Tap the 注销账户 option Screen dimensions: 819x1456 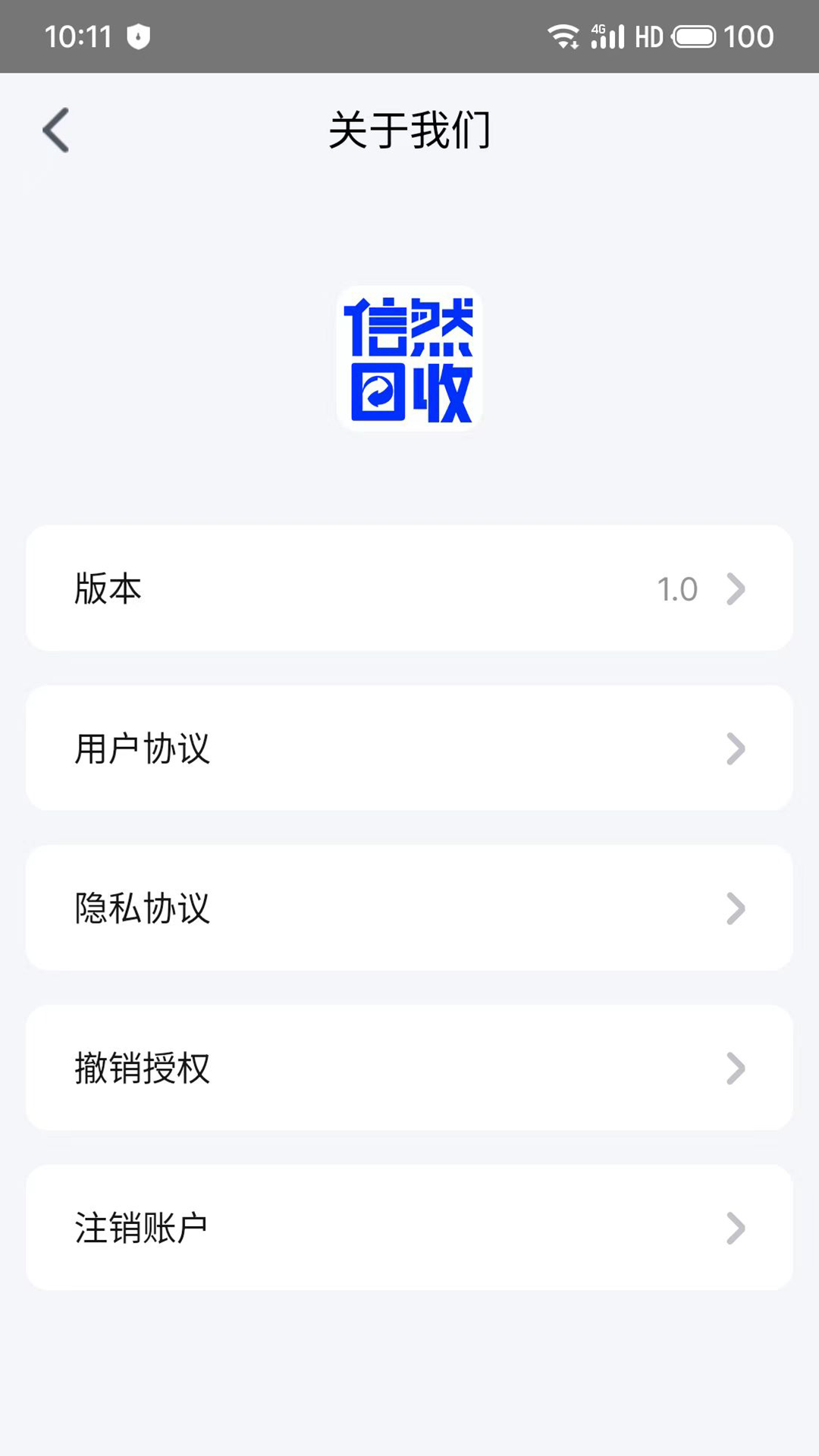[x=409, y=1228]
